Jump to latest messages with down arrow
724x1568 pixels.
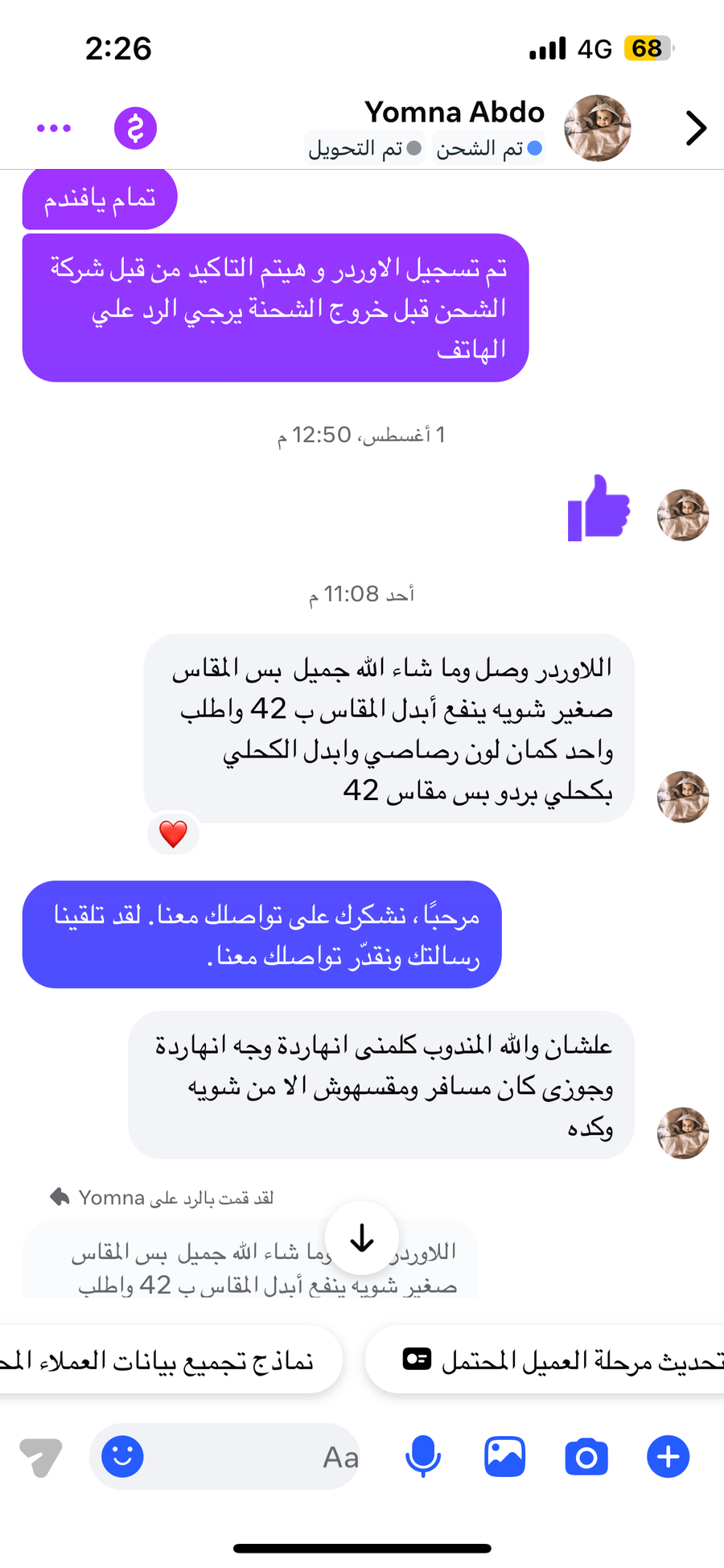click(x=362, y=1238)
